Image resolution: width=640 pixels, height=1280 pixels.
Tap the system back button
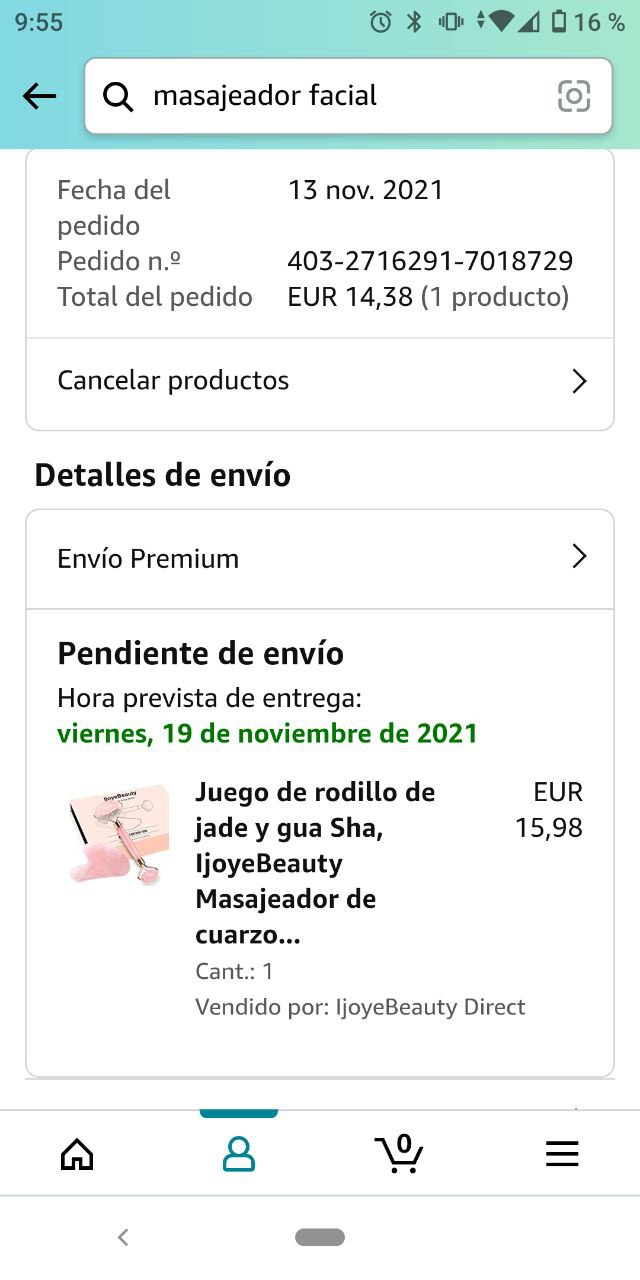(x=123, y=1237)
